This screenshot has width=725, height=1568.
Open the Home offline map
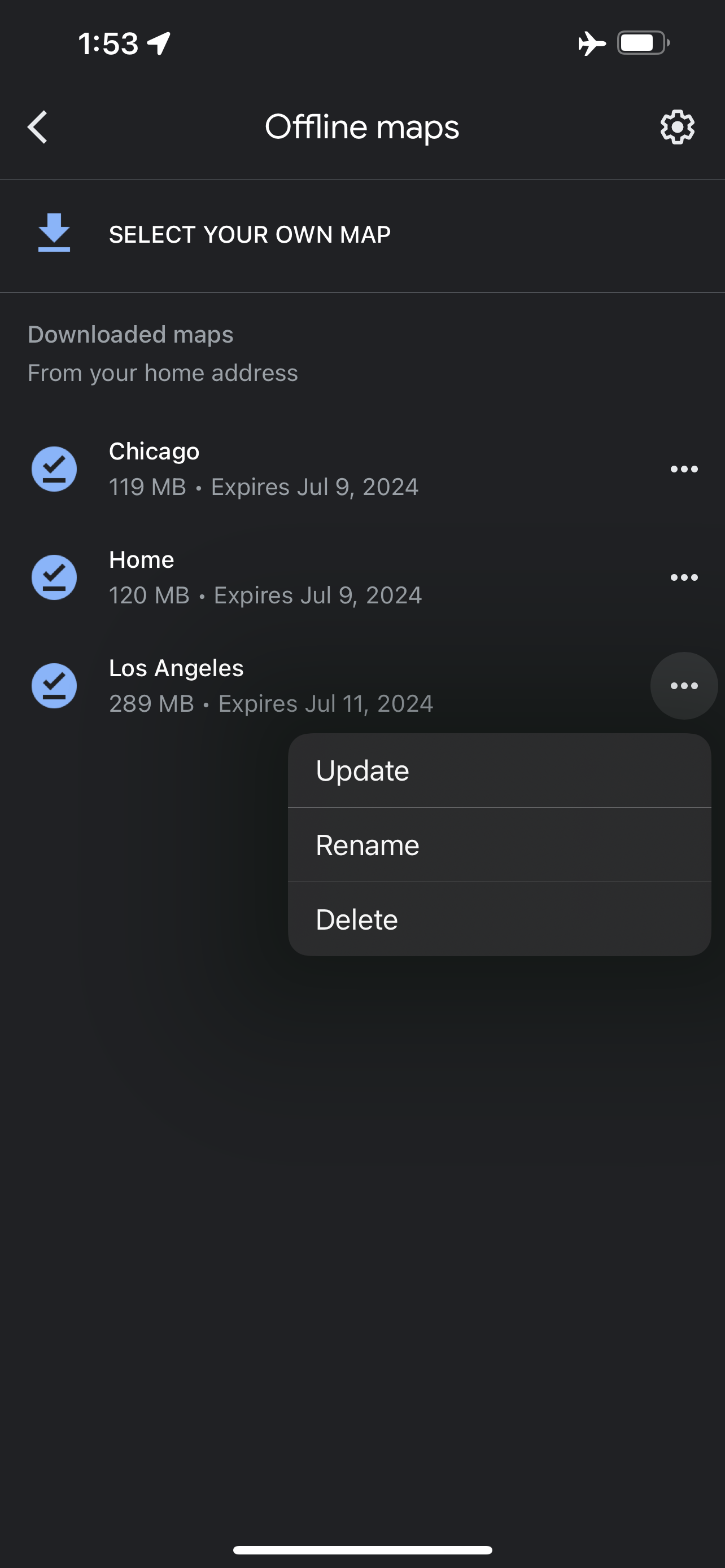(265, 577)
